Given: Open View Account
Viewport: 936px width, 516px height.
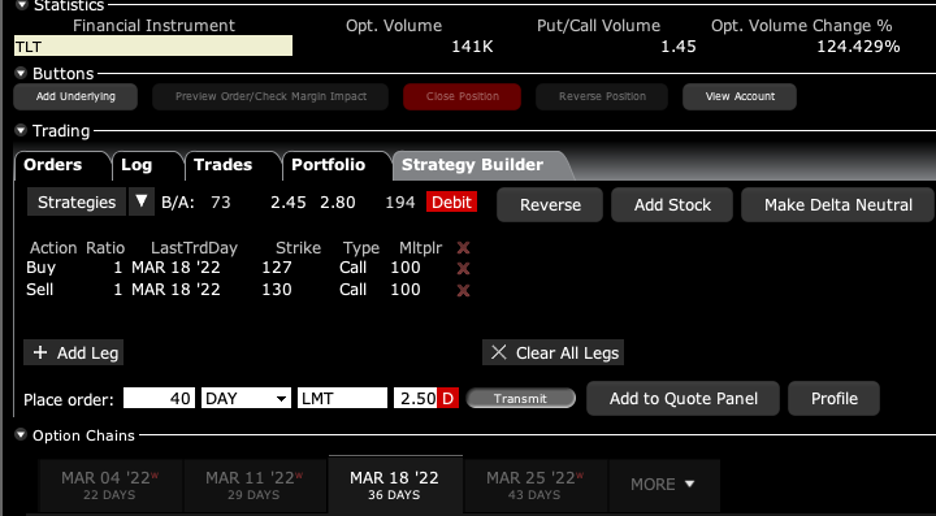Looking at the screenshot, I should click(739, 97).
